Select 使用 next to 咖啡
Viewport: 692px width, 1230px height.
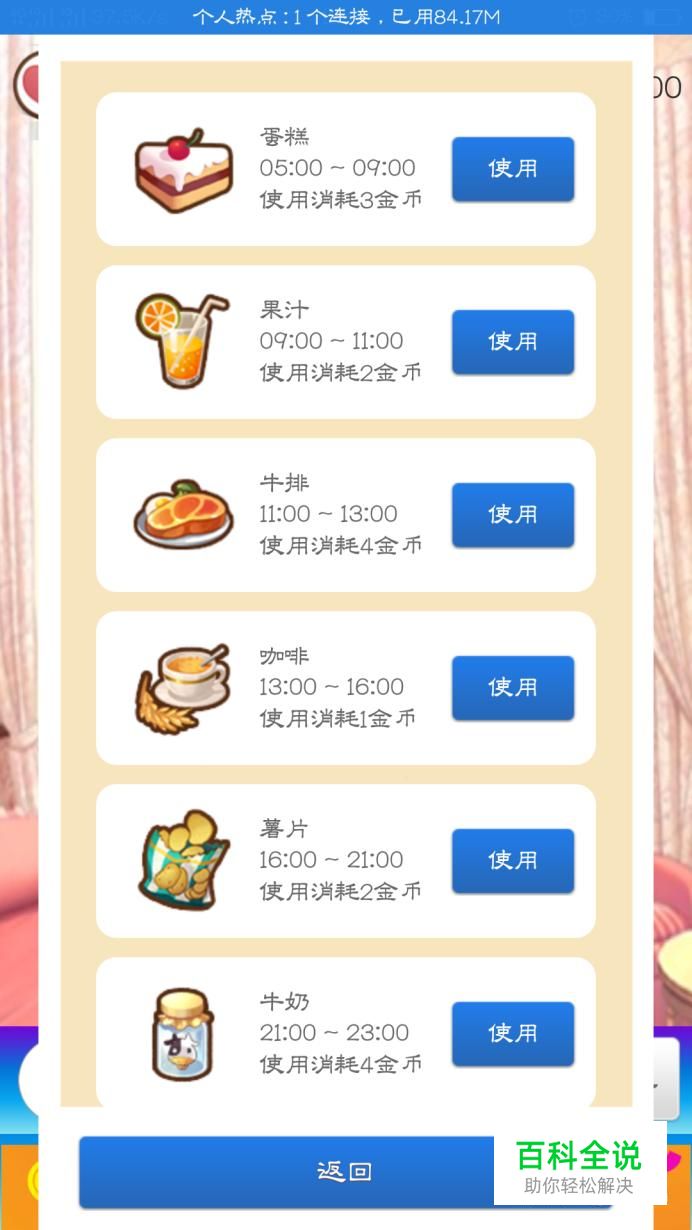(x=513, y=688)
